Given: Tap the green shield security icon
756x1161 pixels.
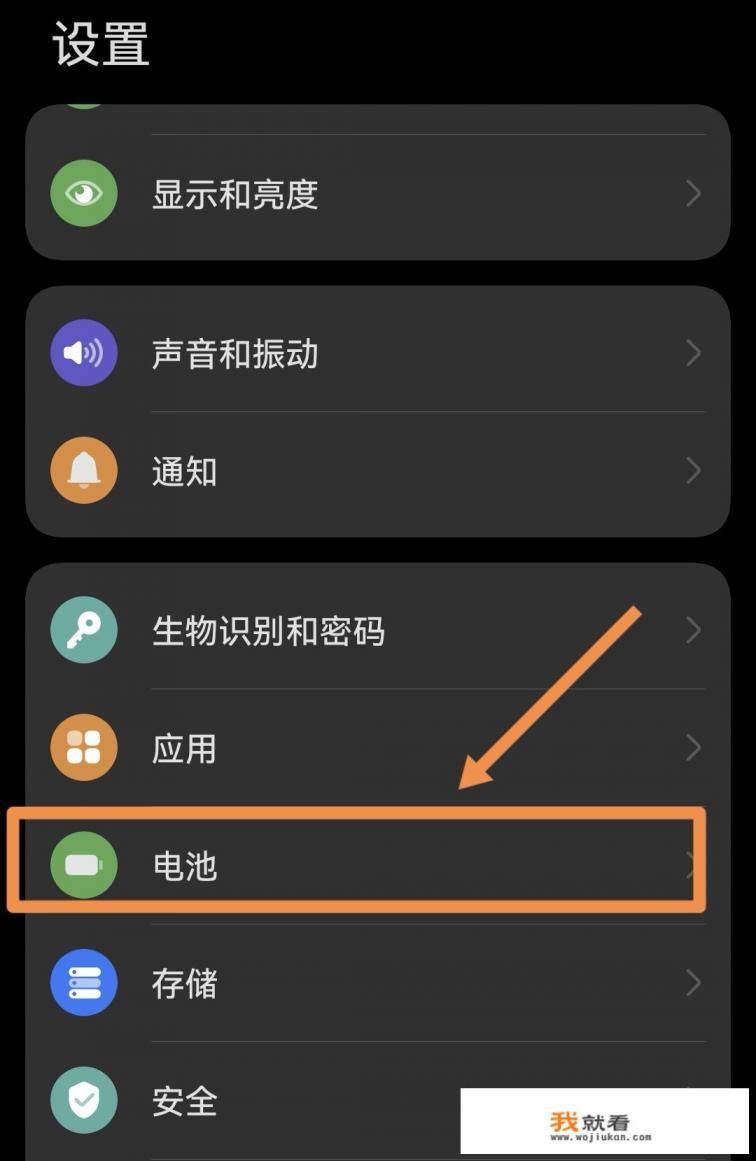Looking at the screenshot, I should coord(84,1101).
